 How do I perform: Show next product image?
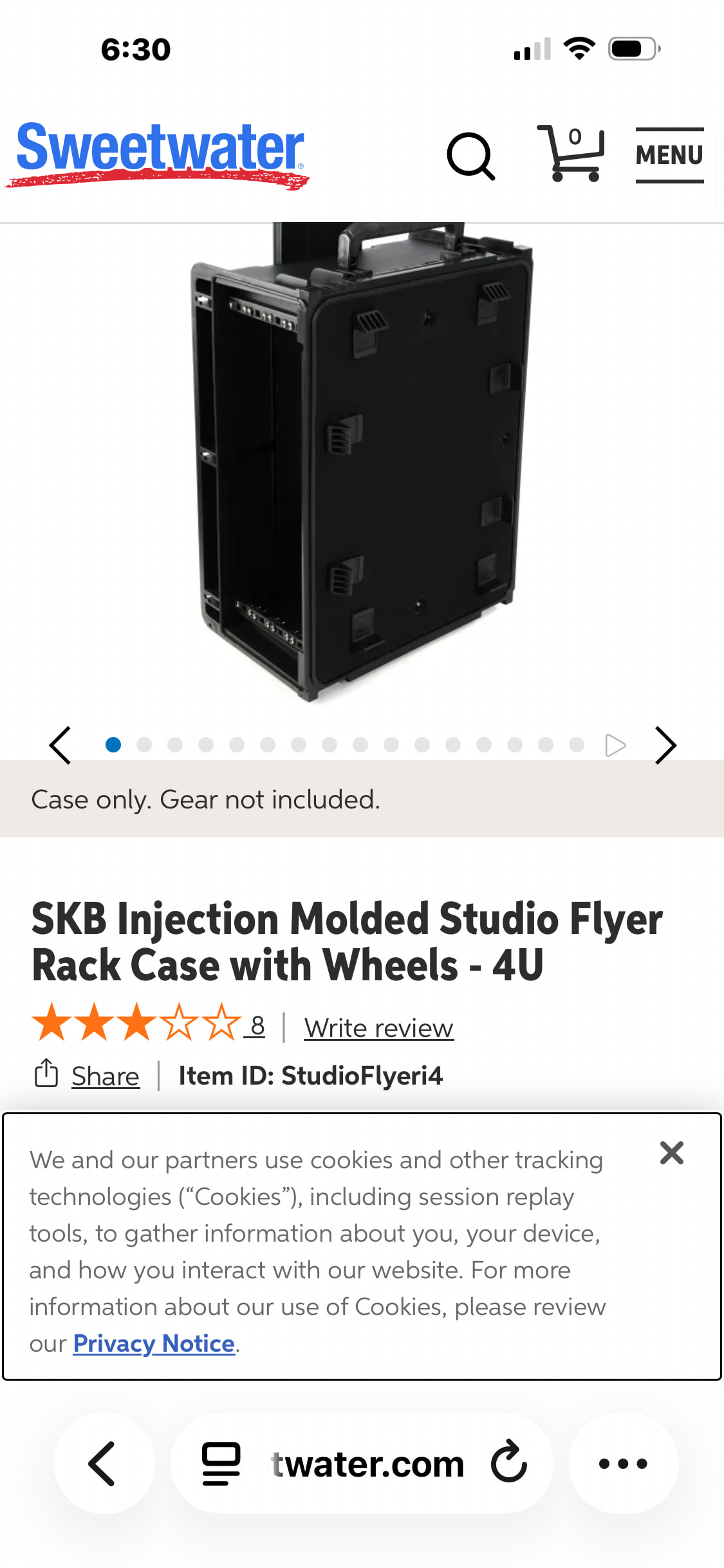(665, 745)
